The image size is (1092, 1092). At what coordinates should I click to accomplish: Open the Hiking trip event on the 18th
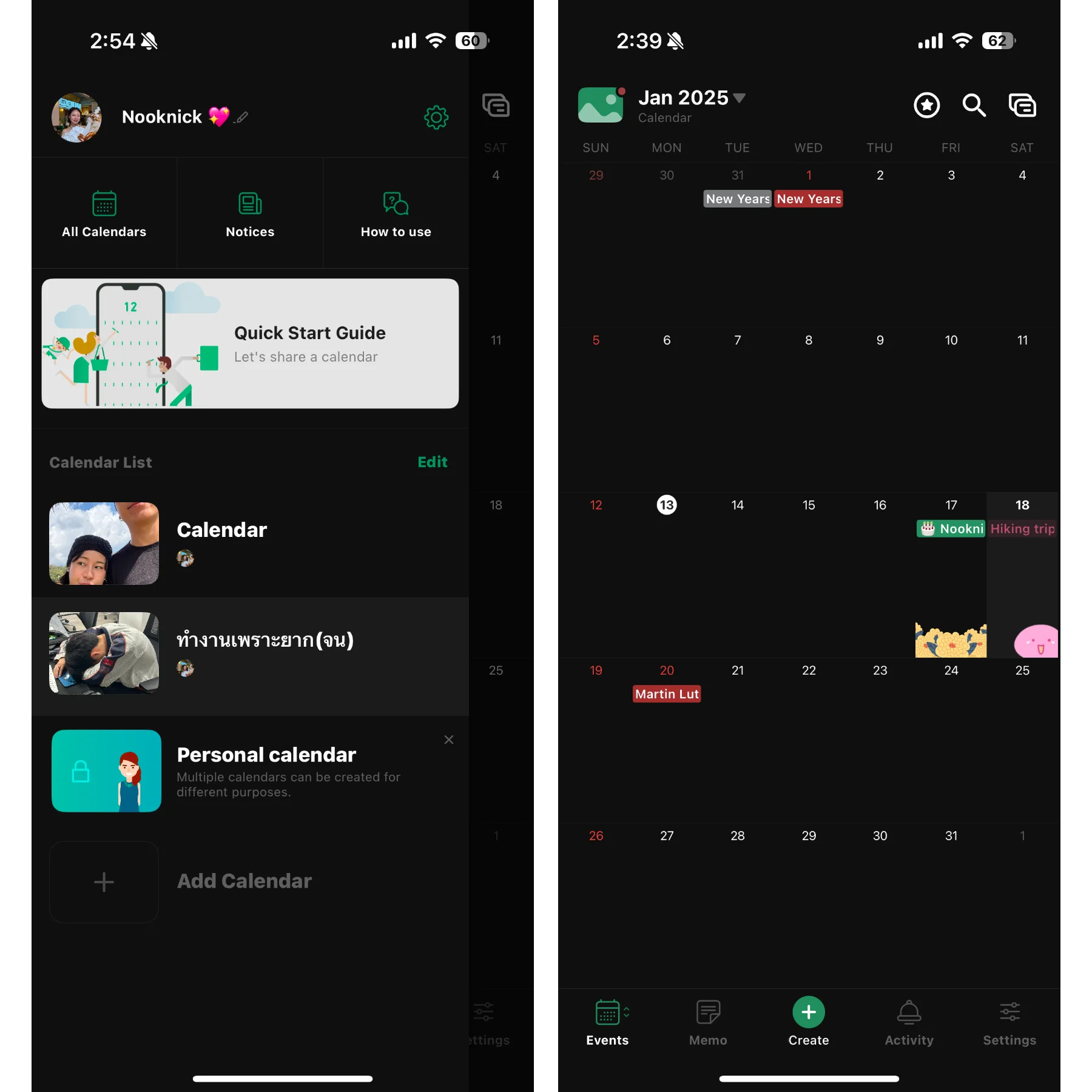(1022, 529)
